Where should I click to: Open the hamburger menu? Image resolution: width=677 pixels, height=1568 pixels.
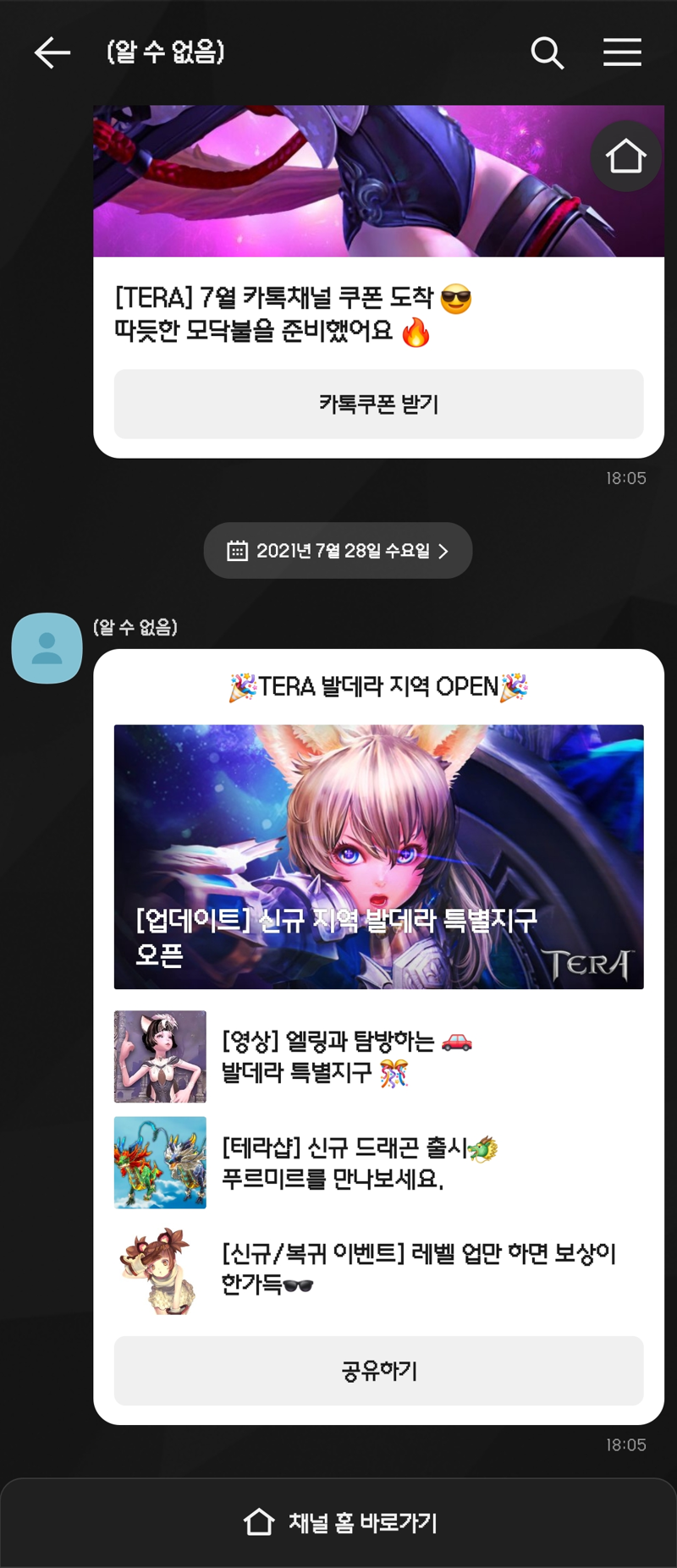622,52
